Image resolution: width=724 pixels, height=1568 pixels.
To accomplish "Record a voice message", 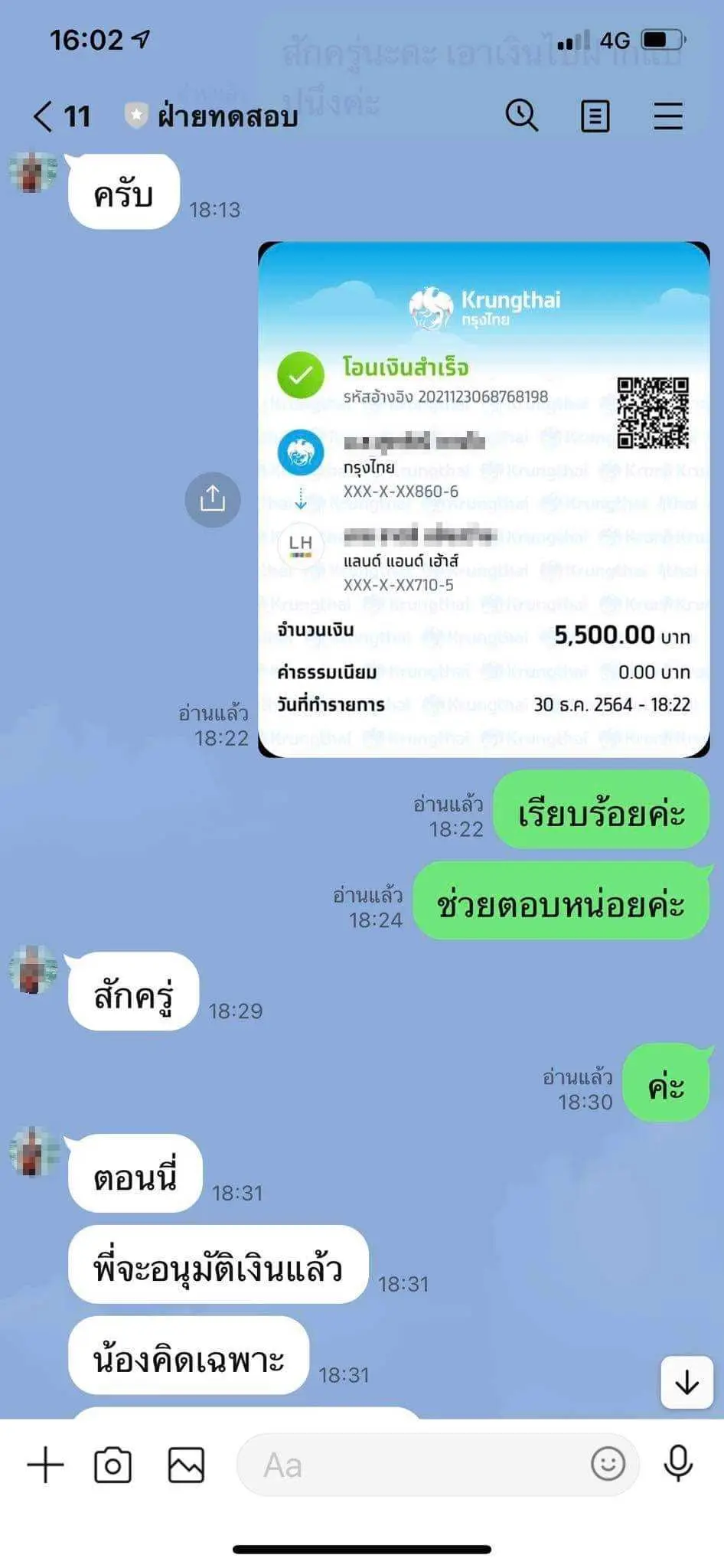I will click(x=678, y=1464).
